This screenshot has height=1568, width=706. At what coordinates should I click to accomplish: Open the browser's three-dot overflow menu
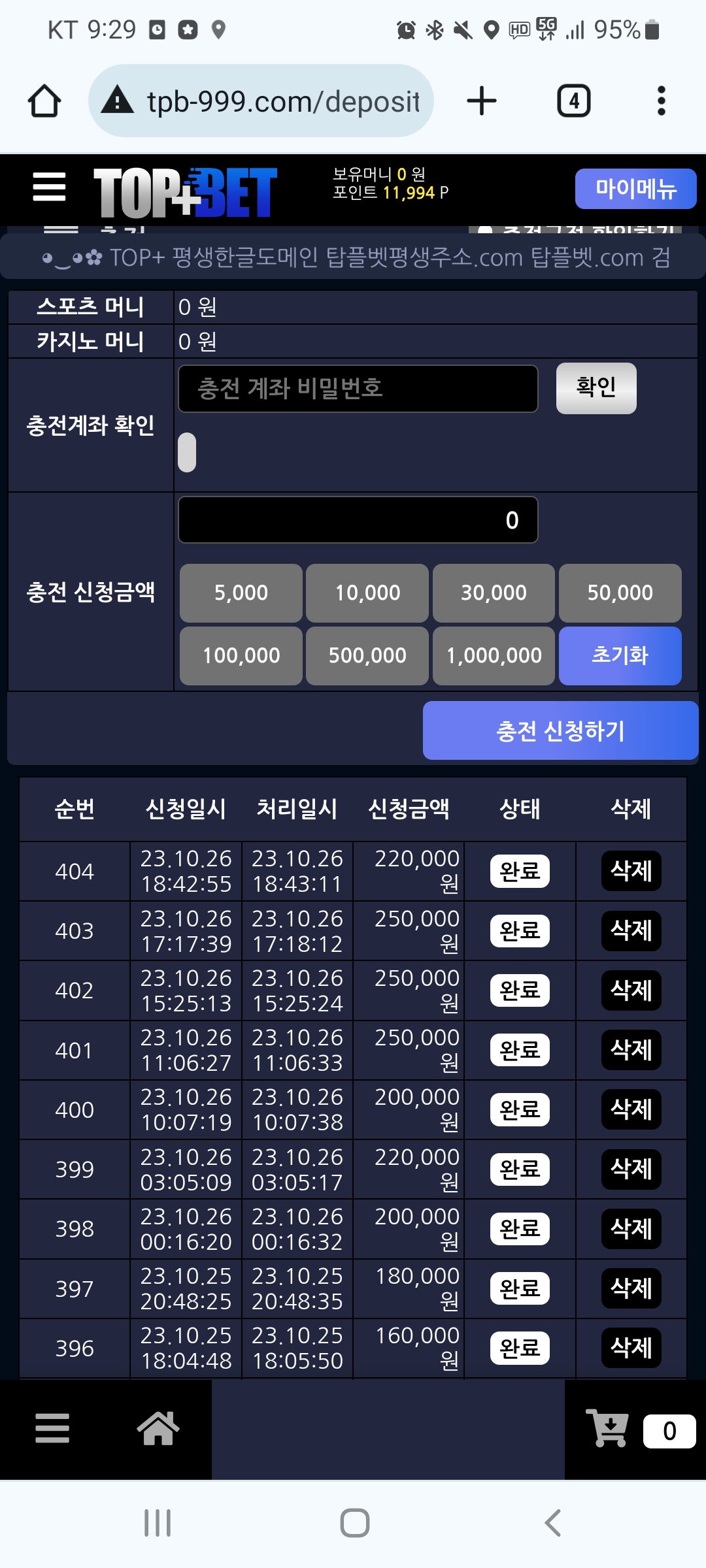tap(661, 101)
